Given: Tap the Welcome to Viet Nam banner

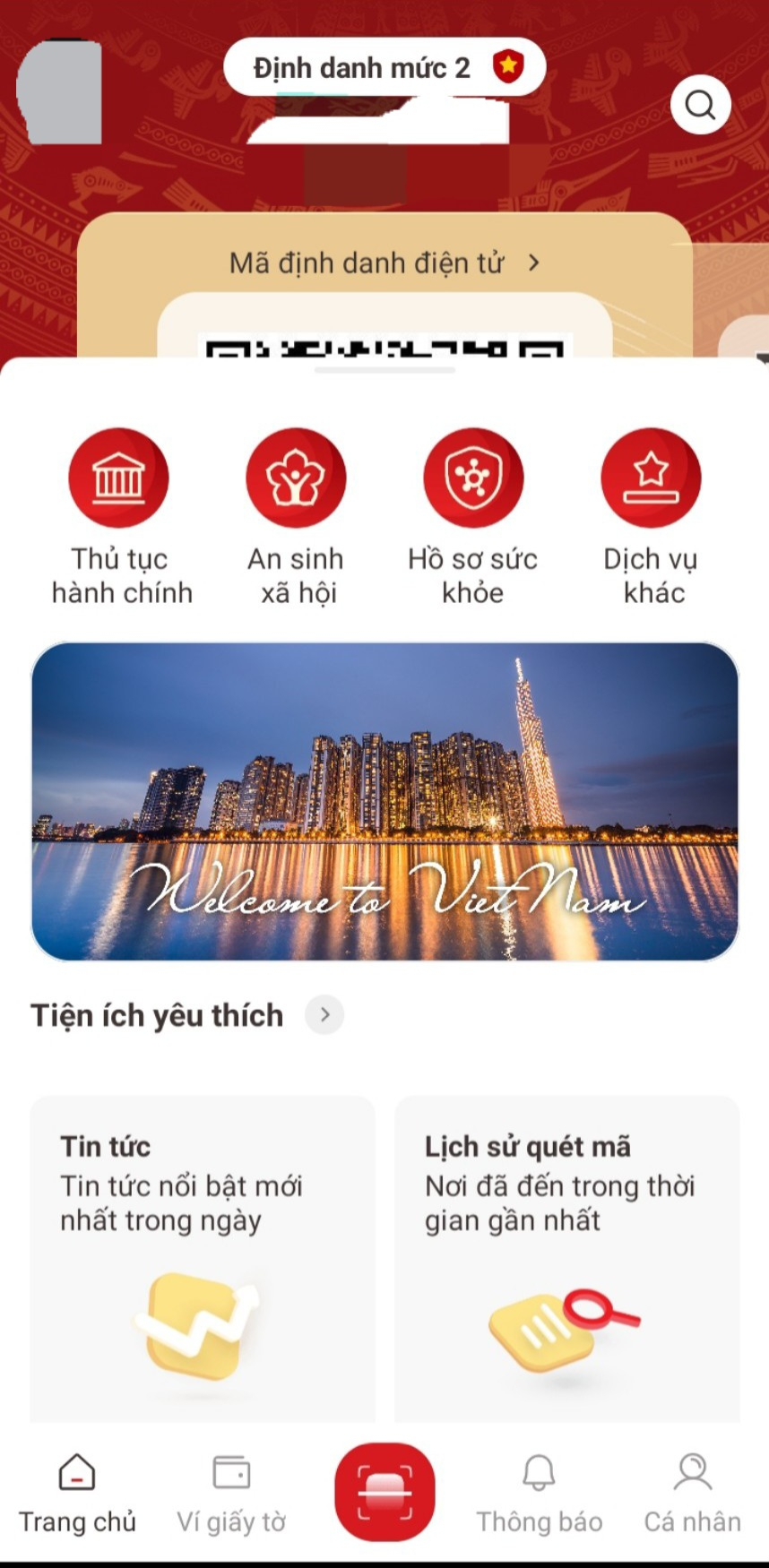Looking at the screenshot, I should click(384, 801).
